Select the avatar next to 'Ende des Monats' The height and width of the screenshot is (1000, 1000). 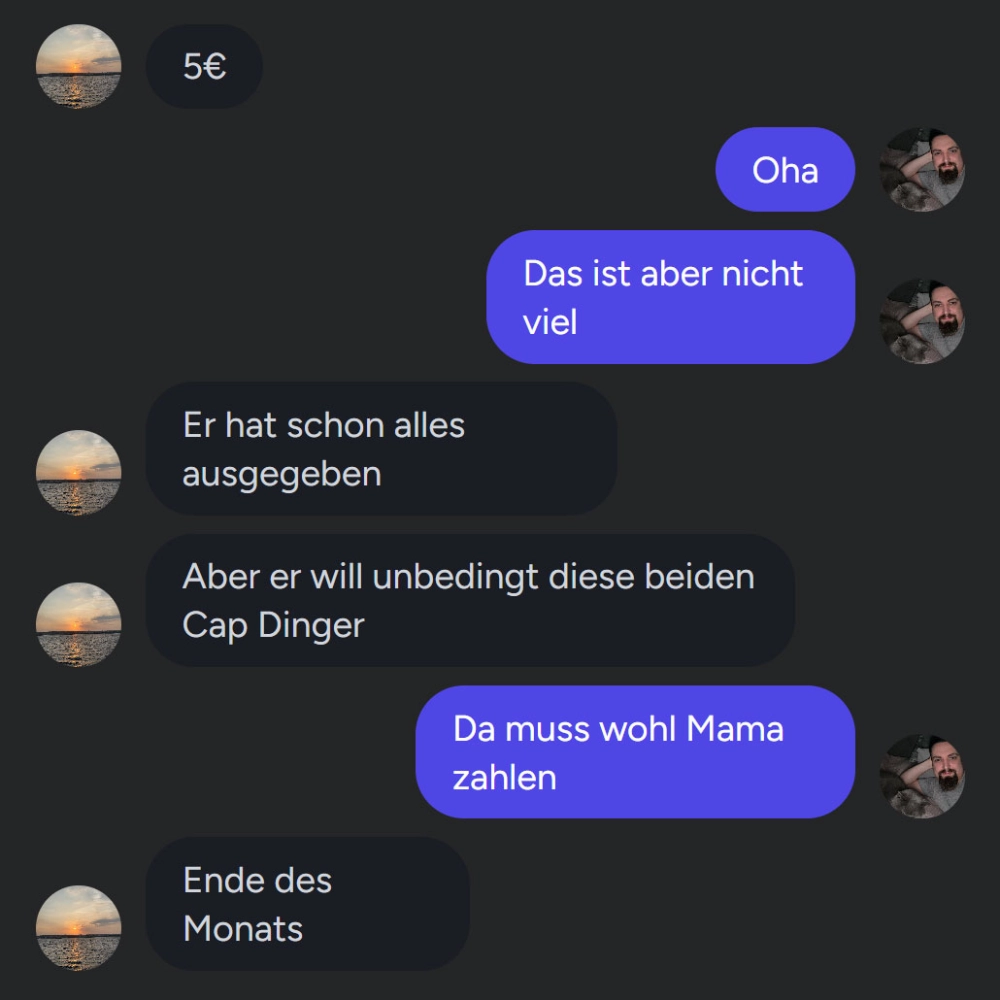click(78, 928)
